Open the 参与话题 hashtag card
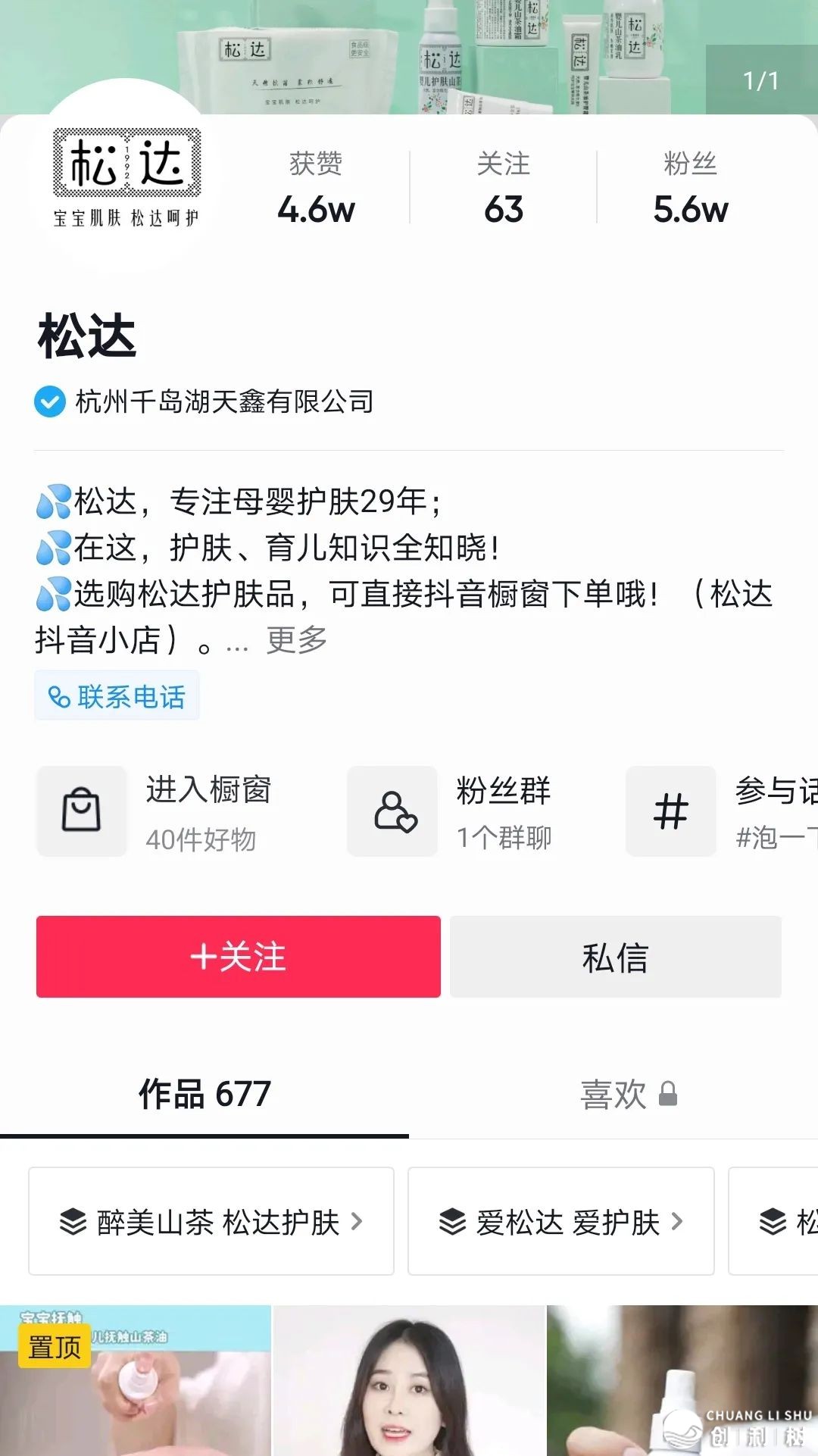Screen dimensions: 818x1456 coord(720,812)
